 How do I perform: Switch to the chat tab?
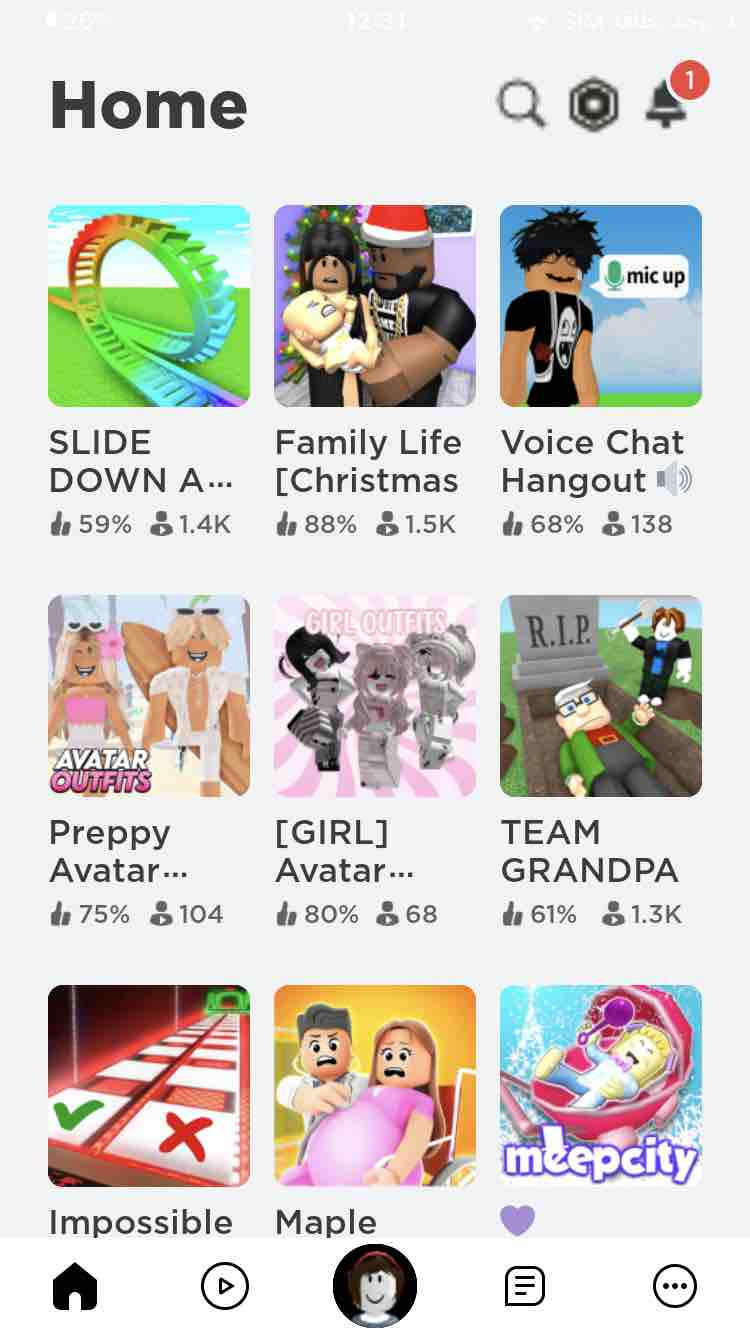tap(525, 1286)
